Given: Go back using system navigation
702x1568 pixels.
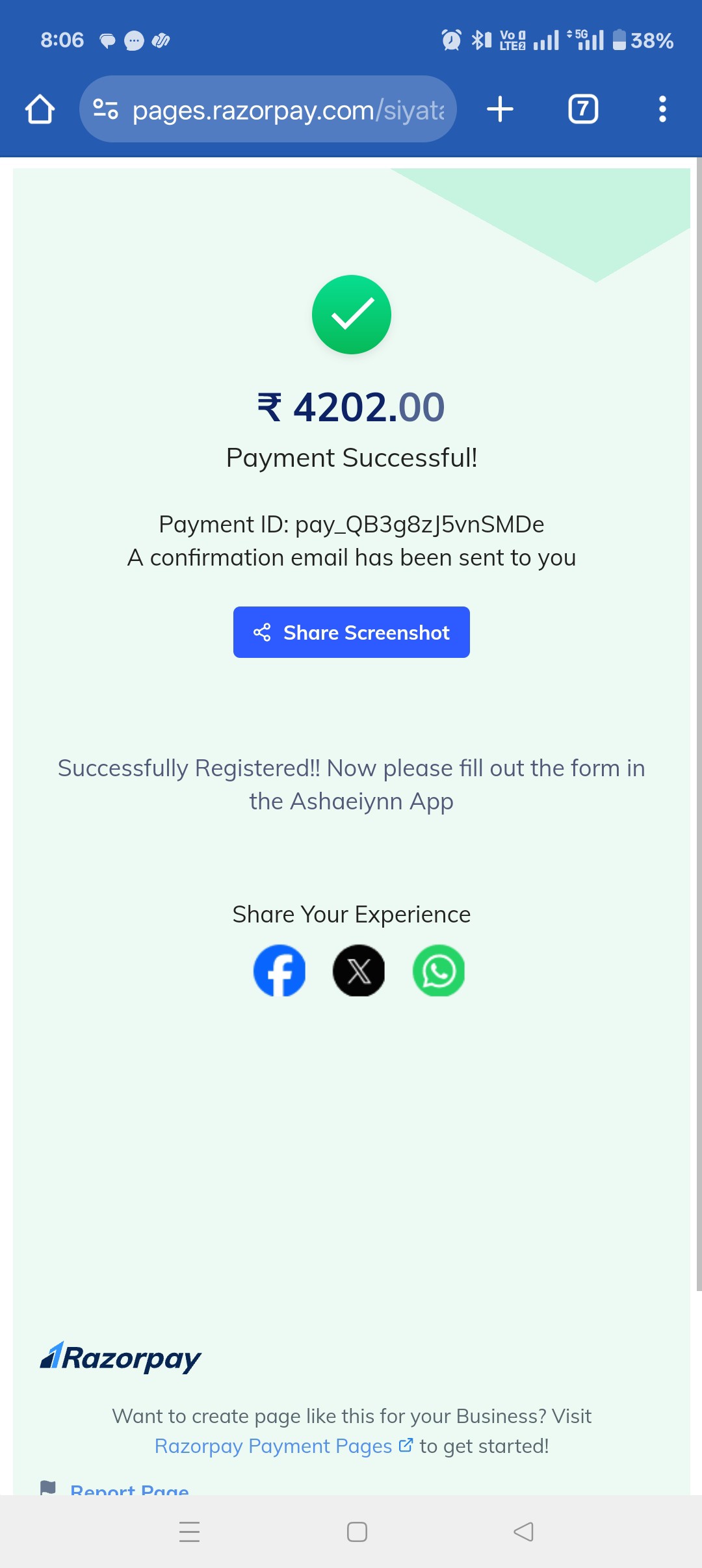Looking at the screenshot, I should (x=523, y=1532).
